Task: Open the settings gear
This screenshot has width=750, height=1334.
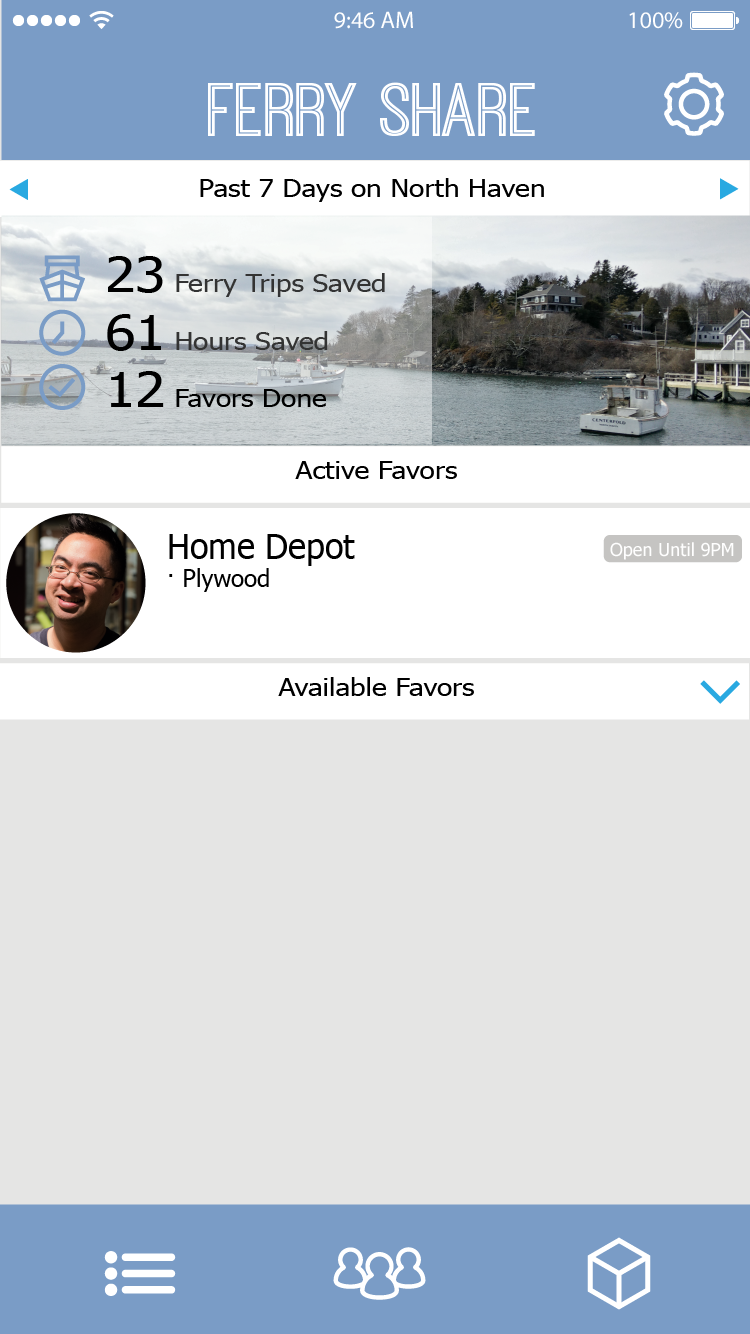Action: (x=693, y=104)
